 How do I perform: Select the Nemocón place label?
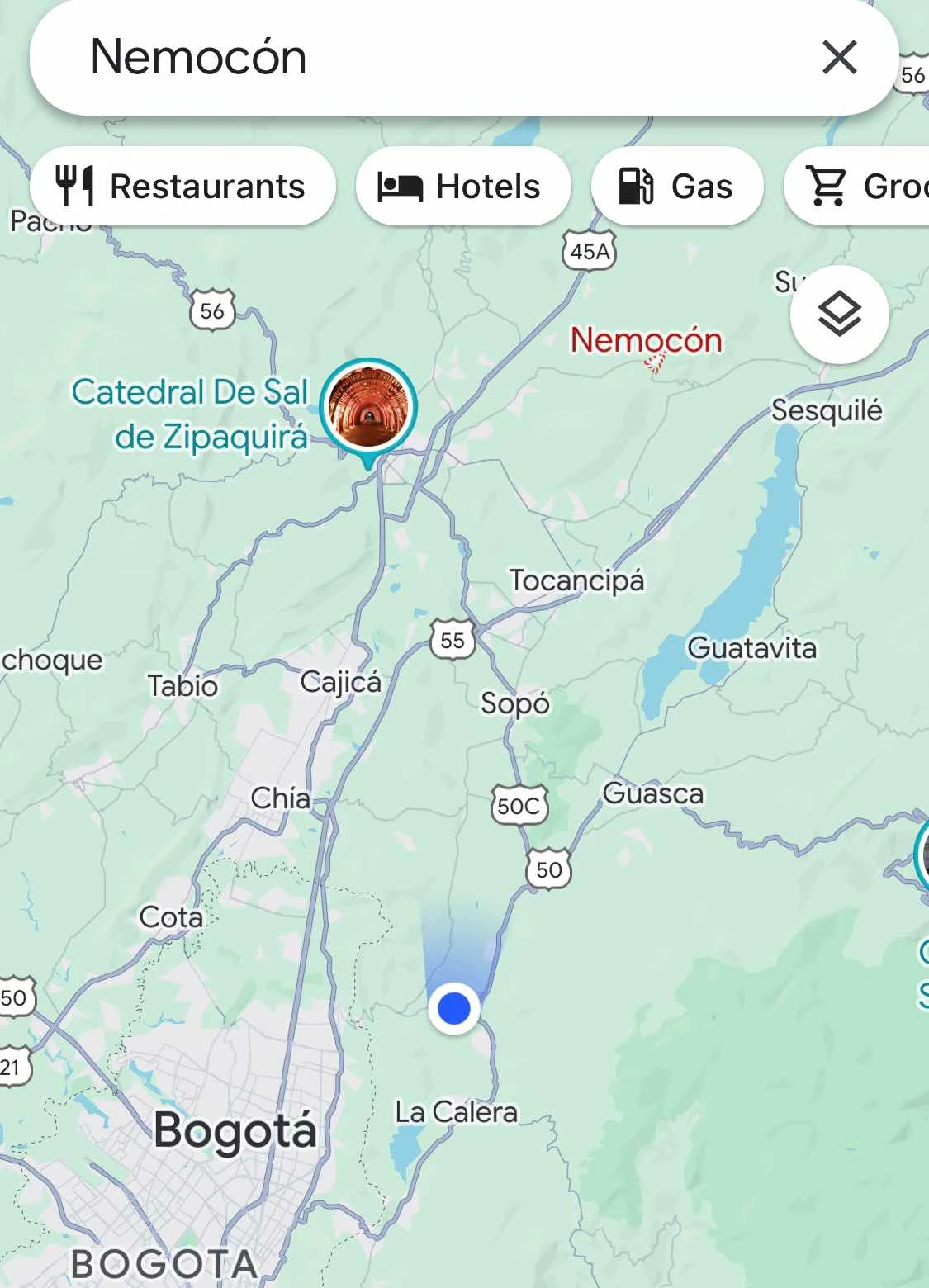coord(646,340)
